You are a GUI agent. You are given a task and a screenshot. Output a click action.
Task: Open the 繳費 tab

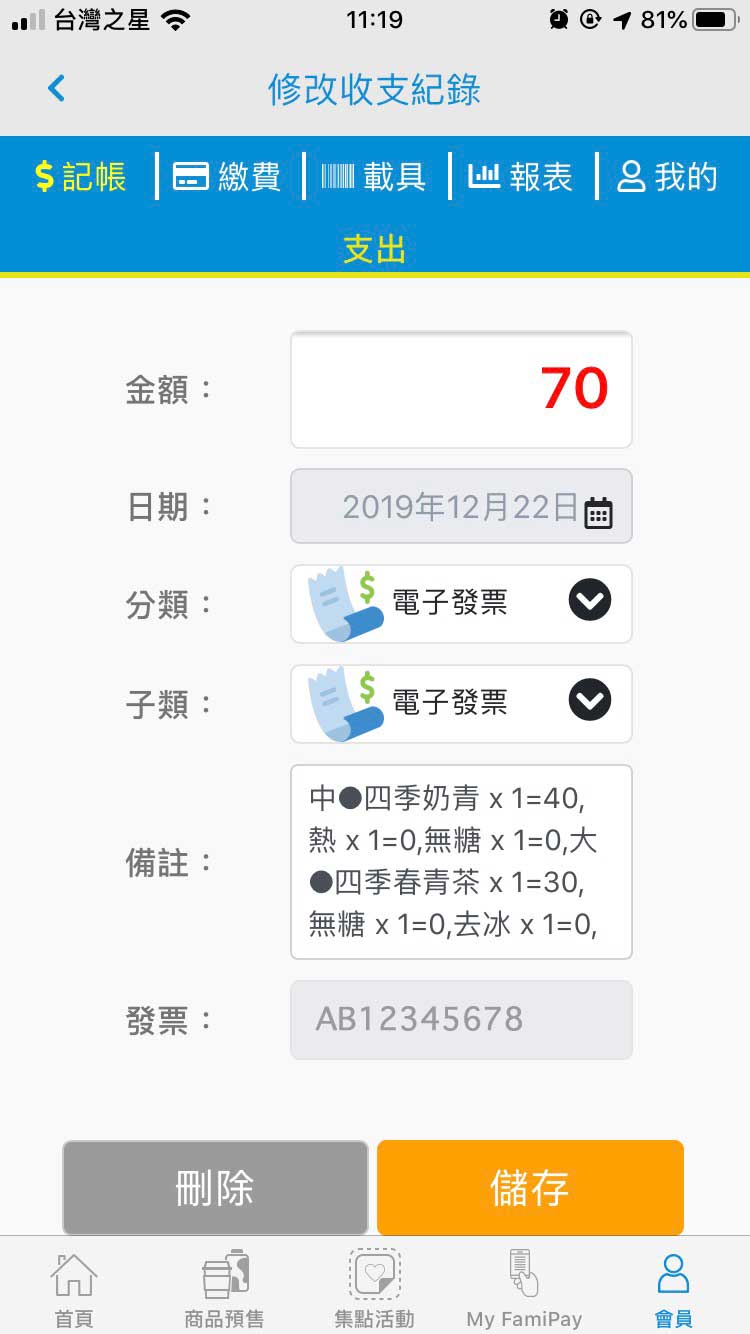coord(227,177)
